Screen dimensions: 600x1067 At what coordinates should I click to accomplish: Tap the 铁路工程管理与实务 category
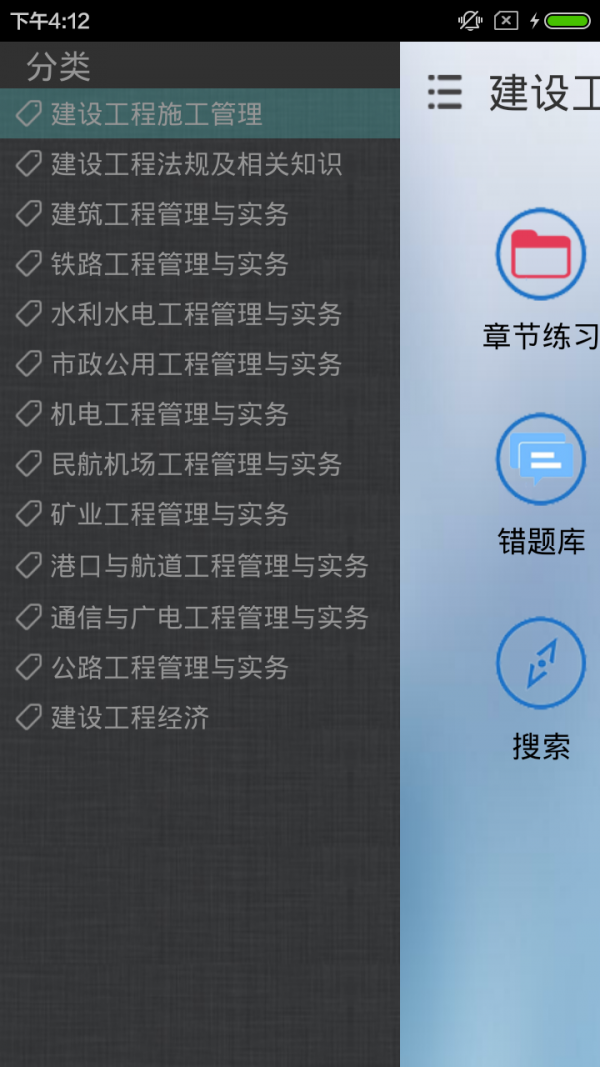(x=170, y=264)
